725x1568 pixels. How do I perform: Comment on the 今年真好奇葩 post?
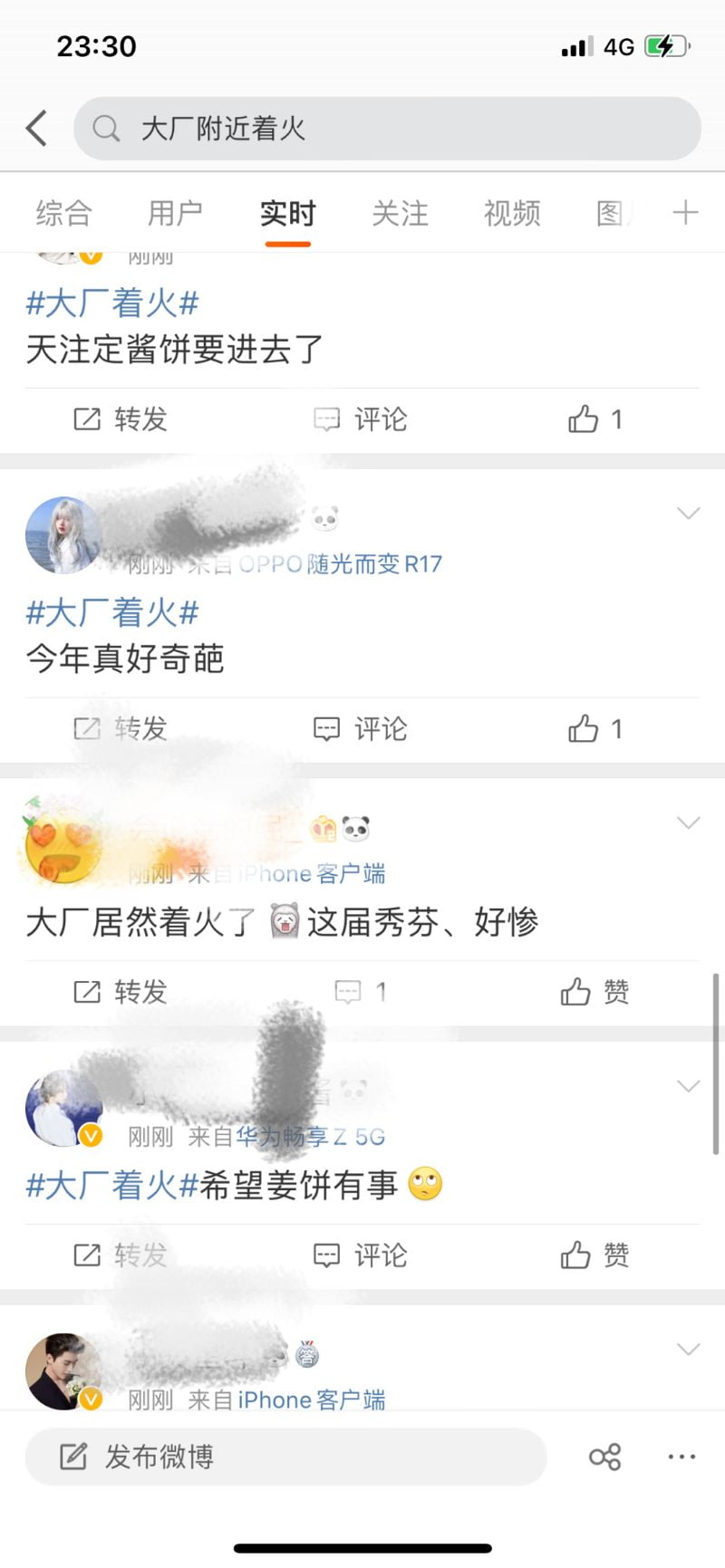pyautogui.click(x=361, y=729)
